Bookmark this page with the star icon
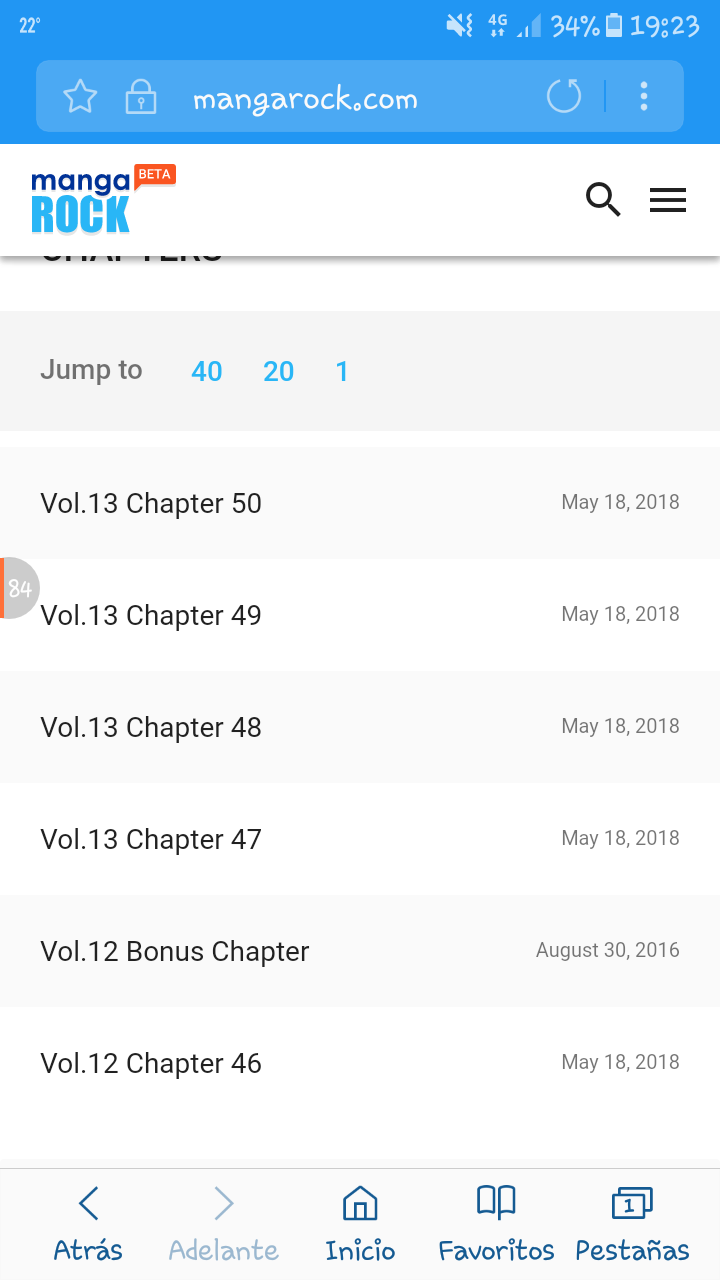720x1280 pixels. [x=80, y=97]
